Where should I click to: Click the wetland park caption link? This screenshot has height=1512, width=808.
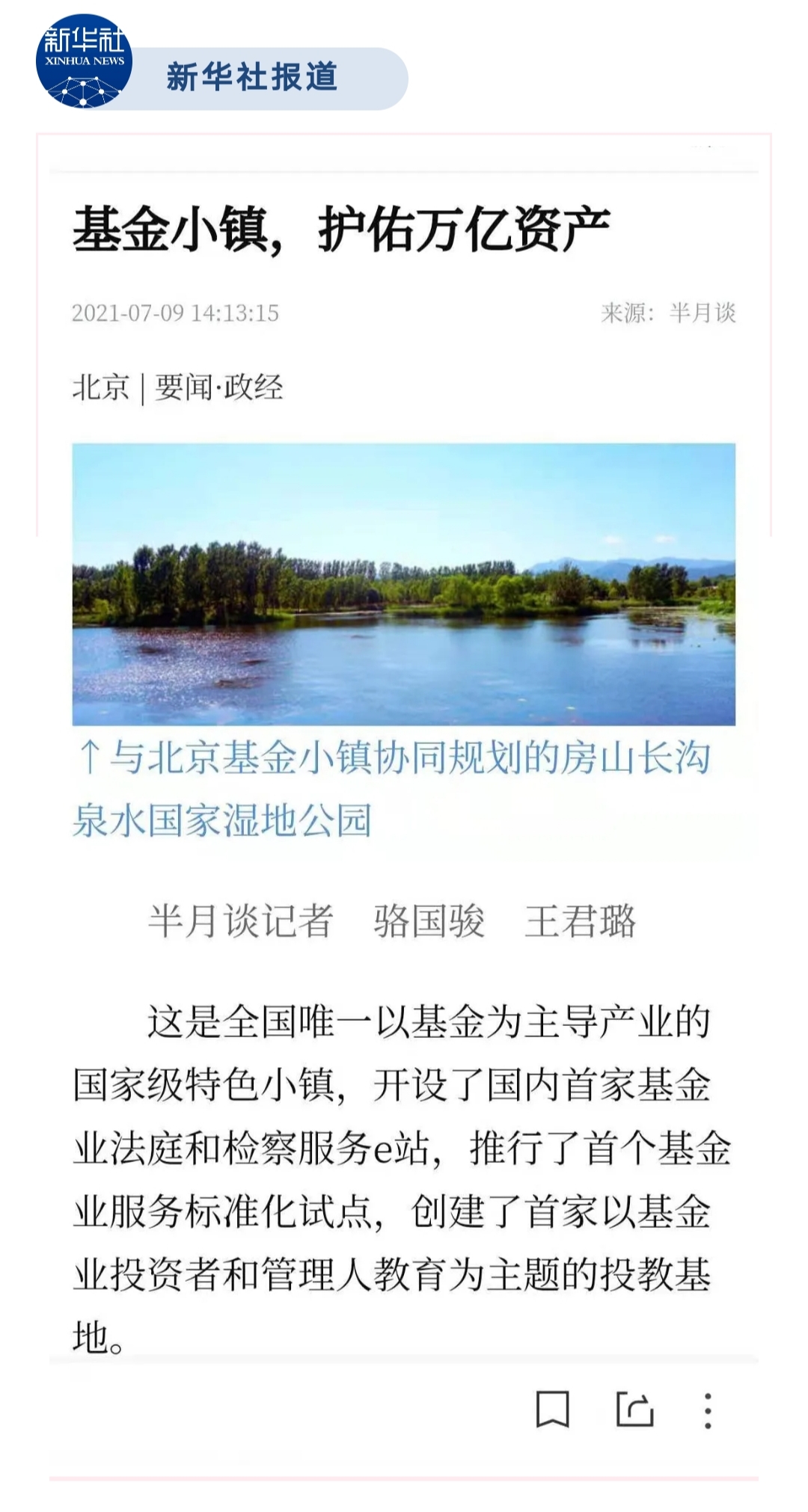[x=397, y=789]
